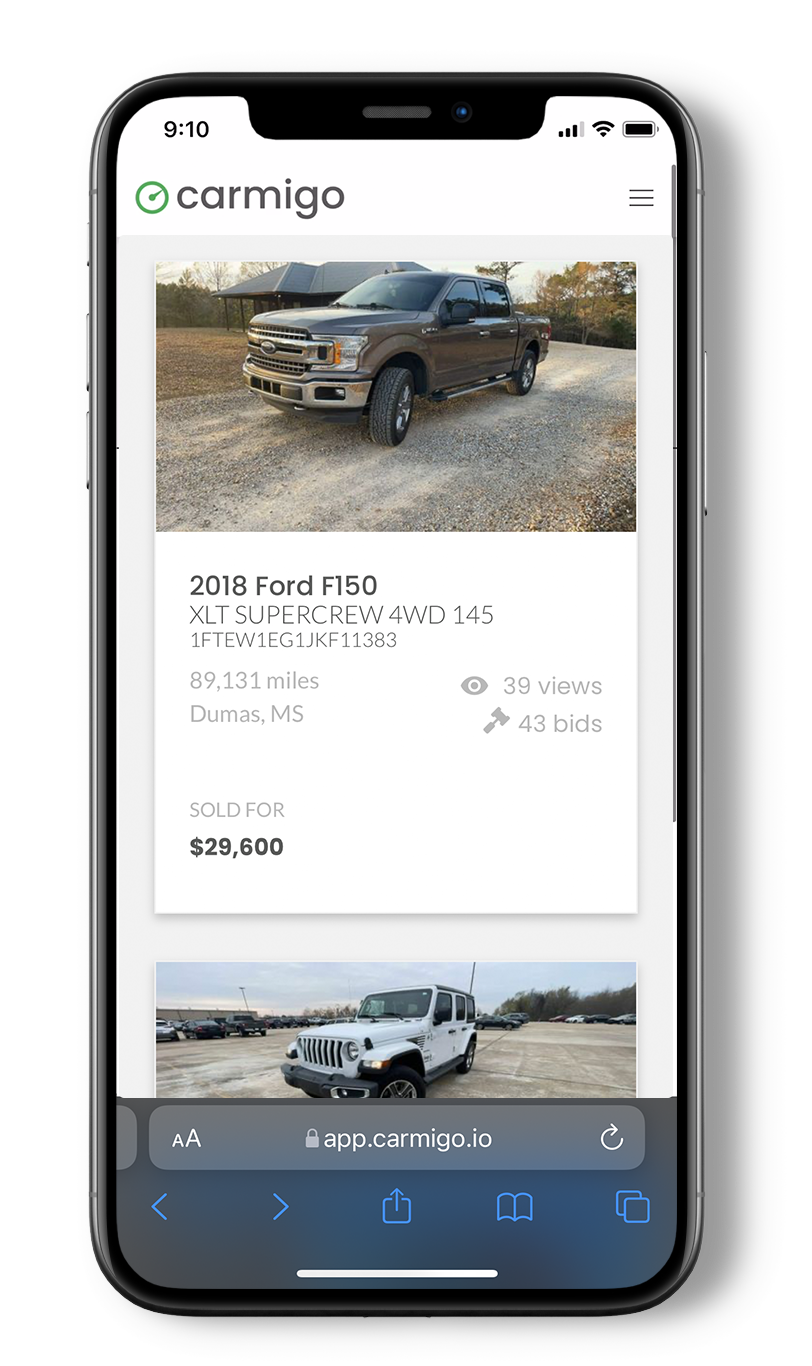Open Safari bookmarks
This screenshot has width=812, height=1366.
click(515, 1207)
